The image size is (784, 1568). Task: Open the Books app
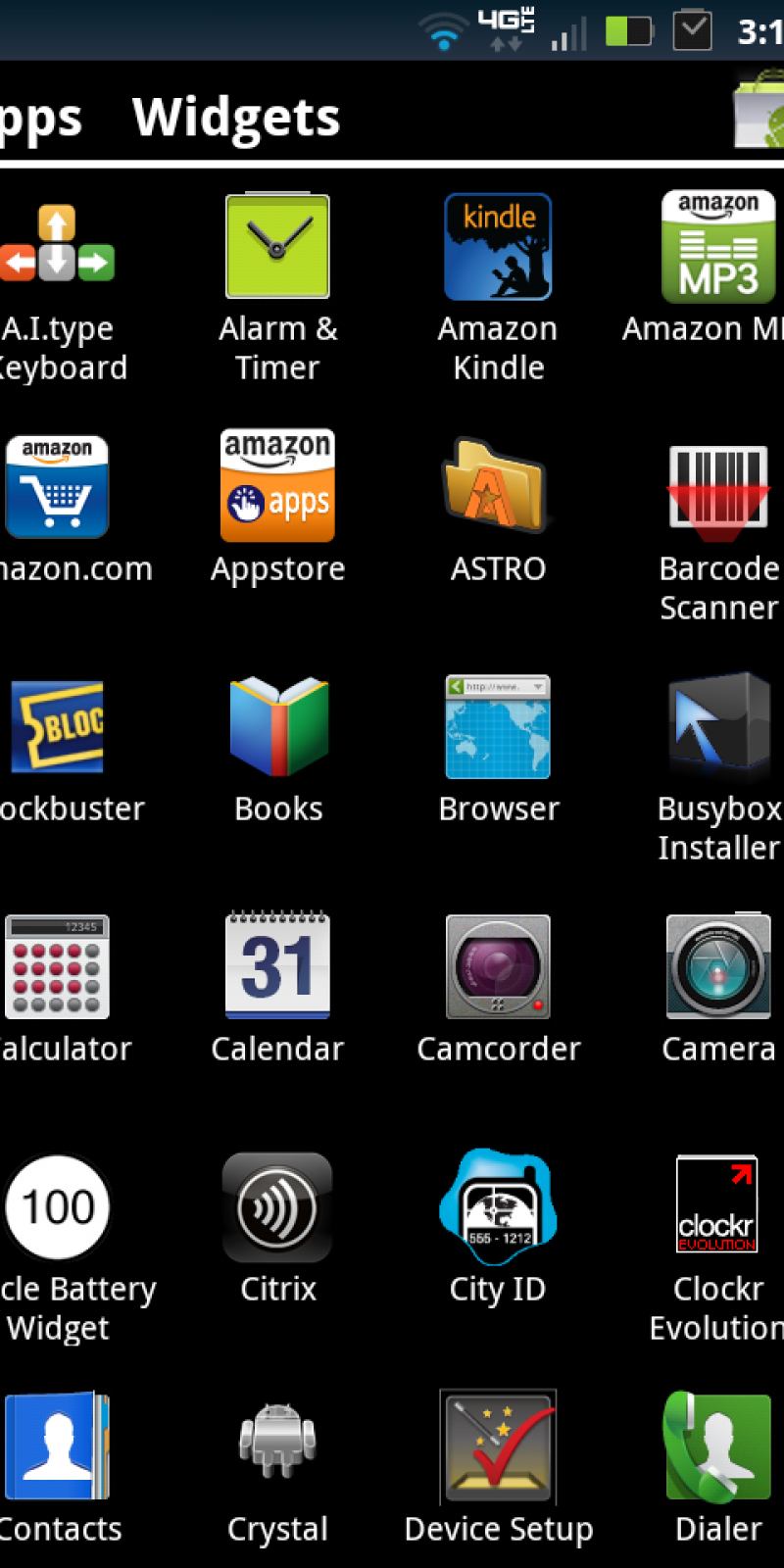click(278, 727)
